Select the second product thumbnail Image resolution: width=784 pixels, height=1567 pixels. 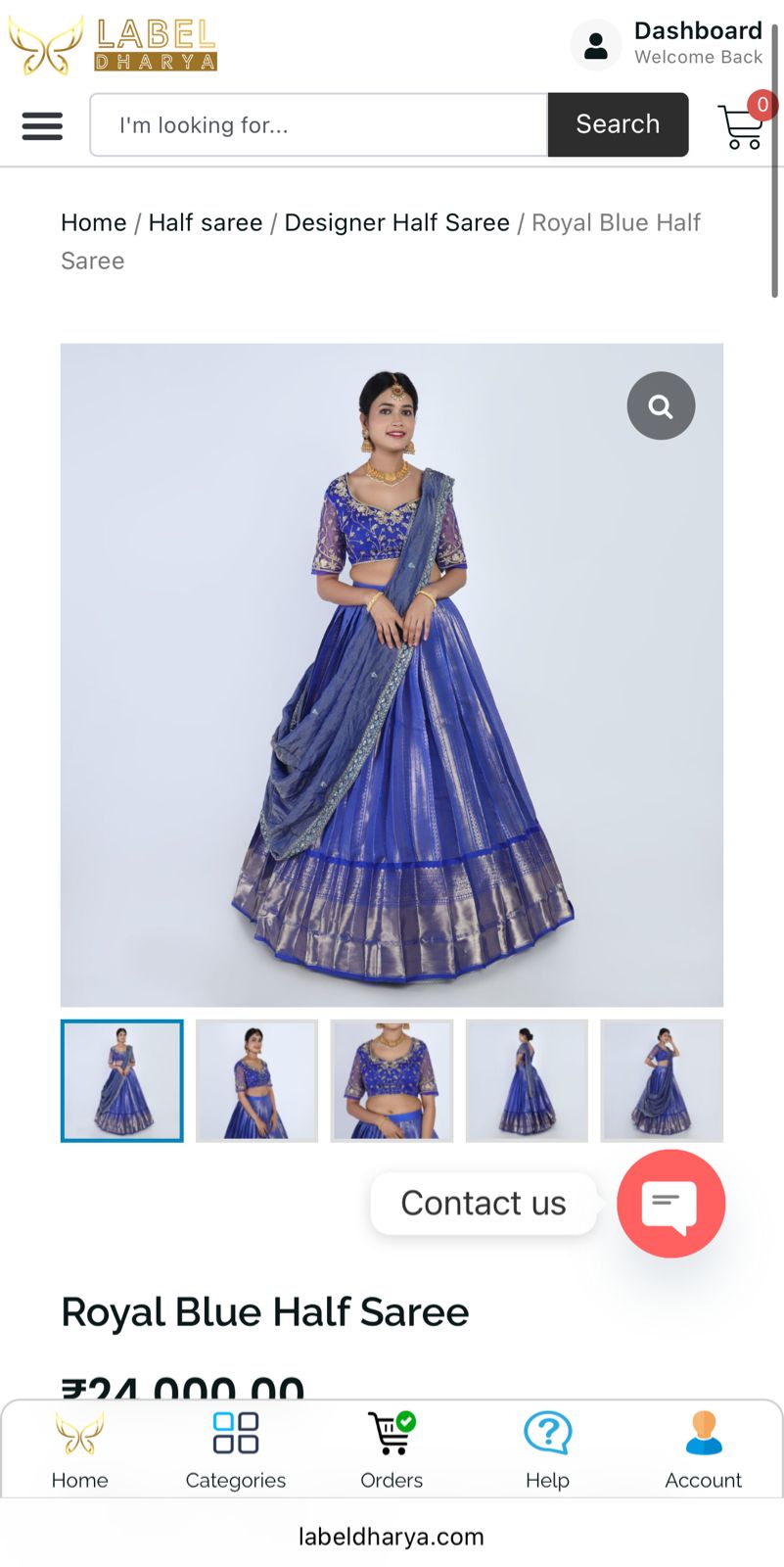click(256, 1080)
